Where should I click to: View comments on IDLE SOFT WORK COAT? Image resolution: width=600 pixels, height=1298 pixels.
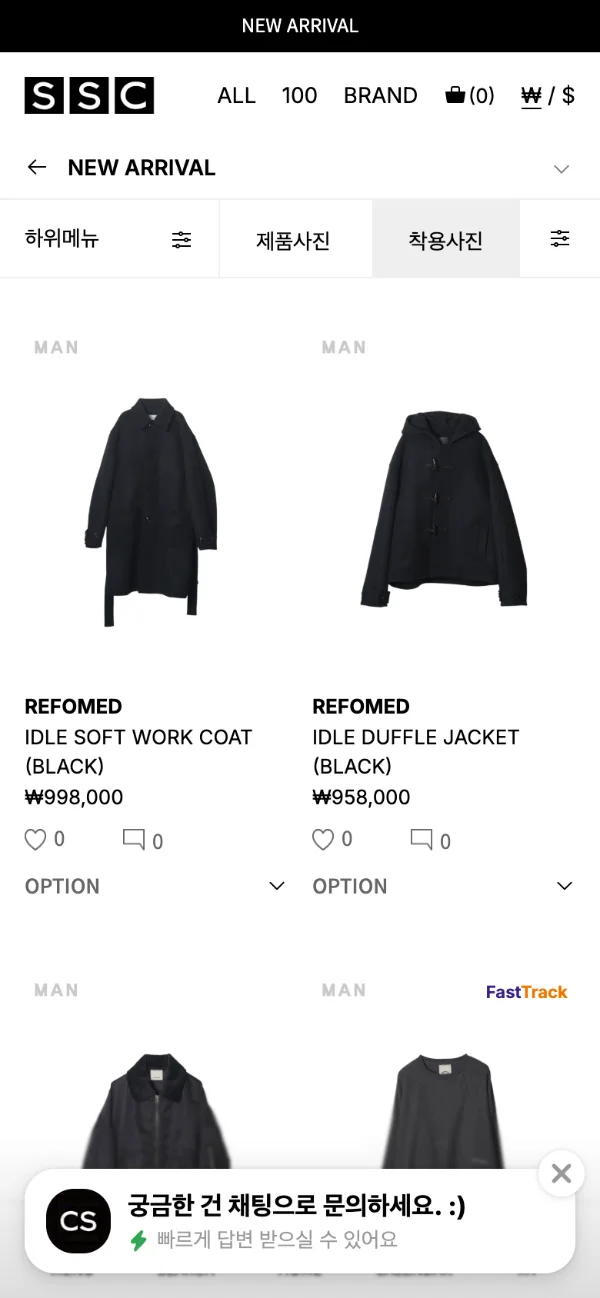[x=134, y=840]
